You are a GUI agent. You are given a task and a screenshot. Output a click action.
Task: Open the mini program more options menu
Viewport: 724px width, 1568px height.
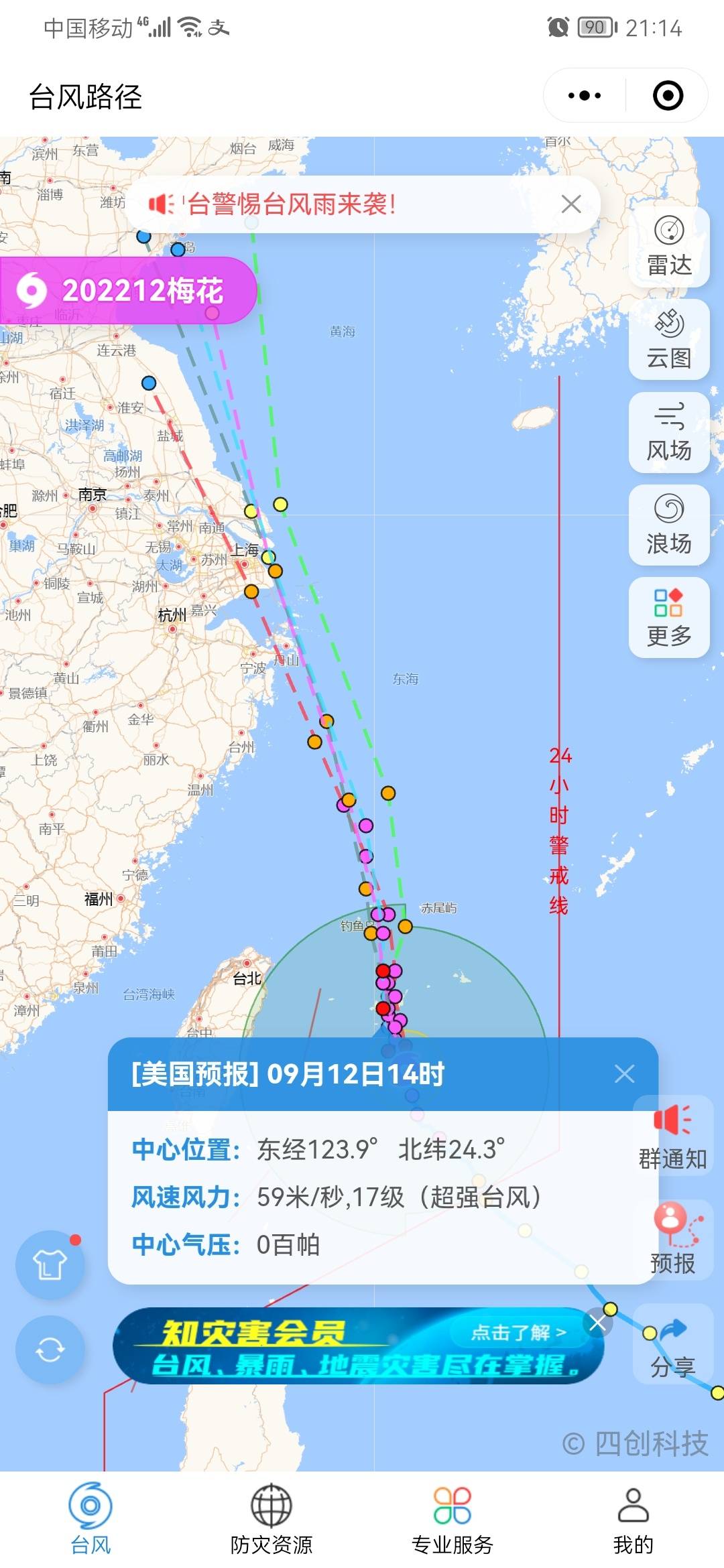(585, 96)
